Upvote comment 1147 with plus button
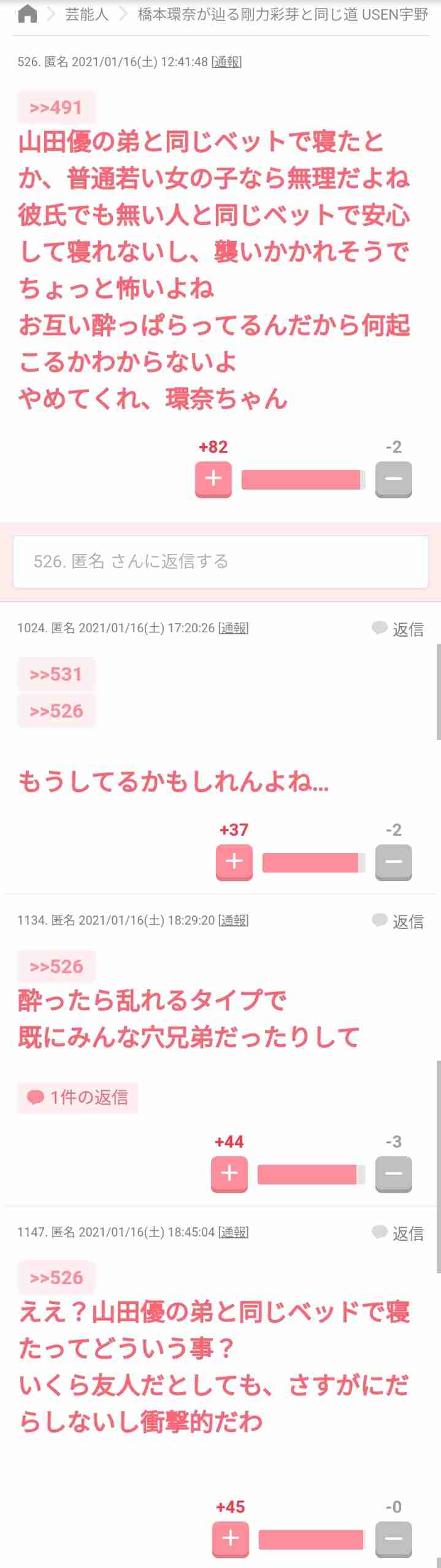 tap(230, 1539)
